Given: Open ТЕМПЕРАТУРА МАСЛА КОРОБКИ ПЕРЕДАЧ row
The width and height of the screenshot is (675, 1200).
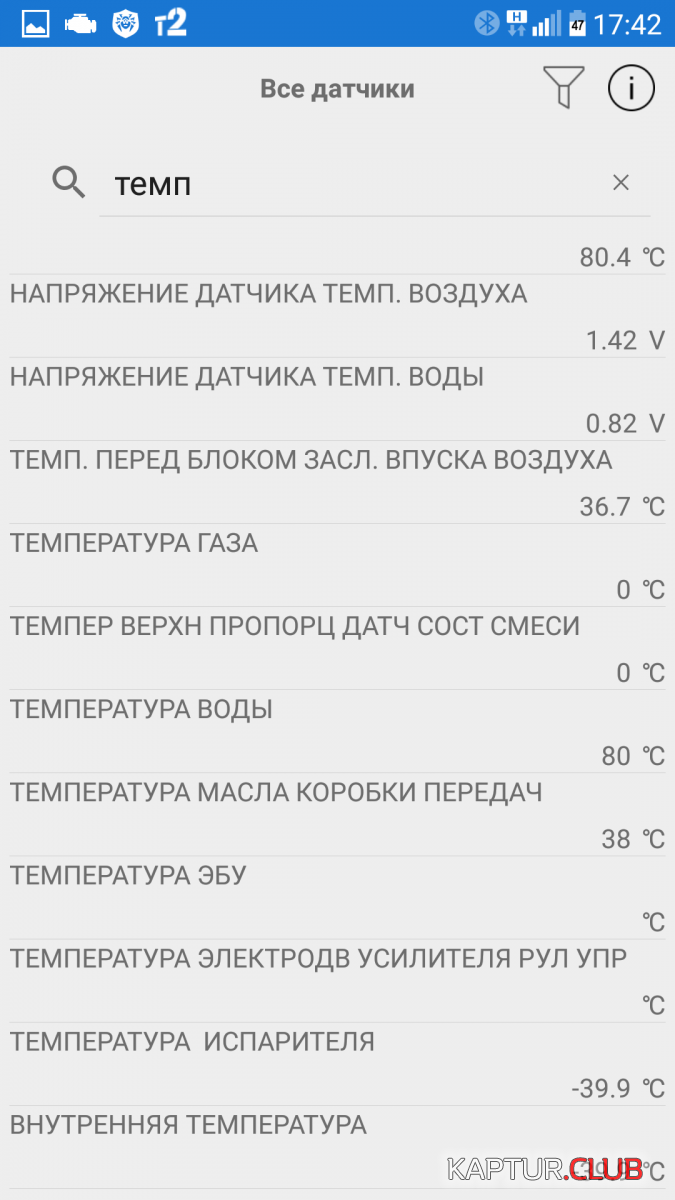Looking at the screenshot, I should tap(337, 814).
